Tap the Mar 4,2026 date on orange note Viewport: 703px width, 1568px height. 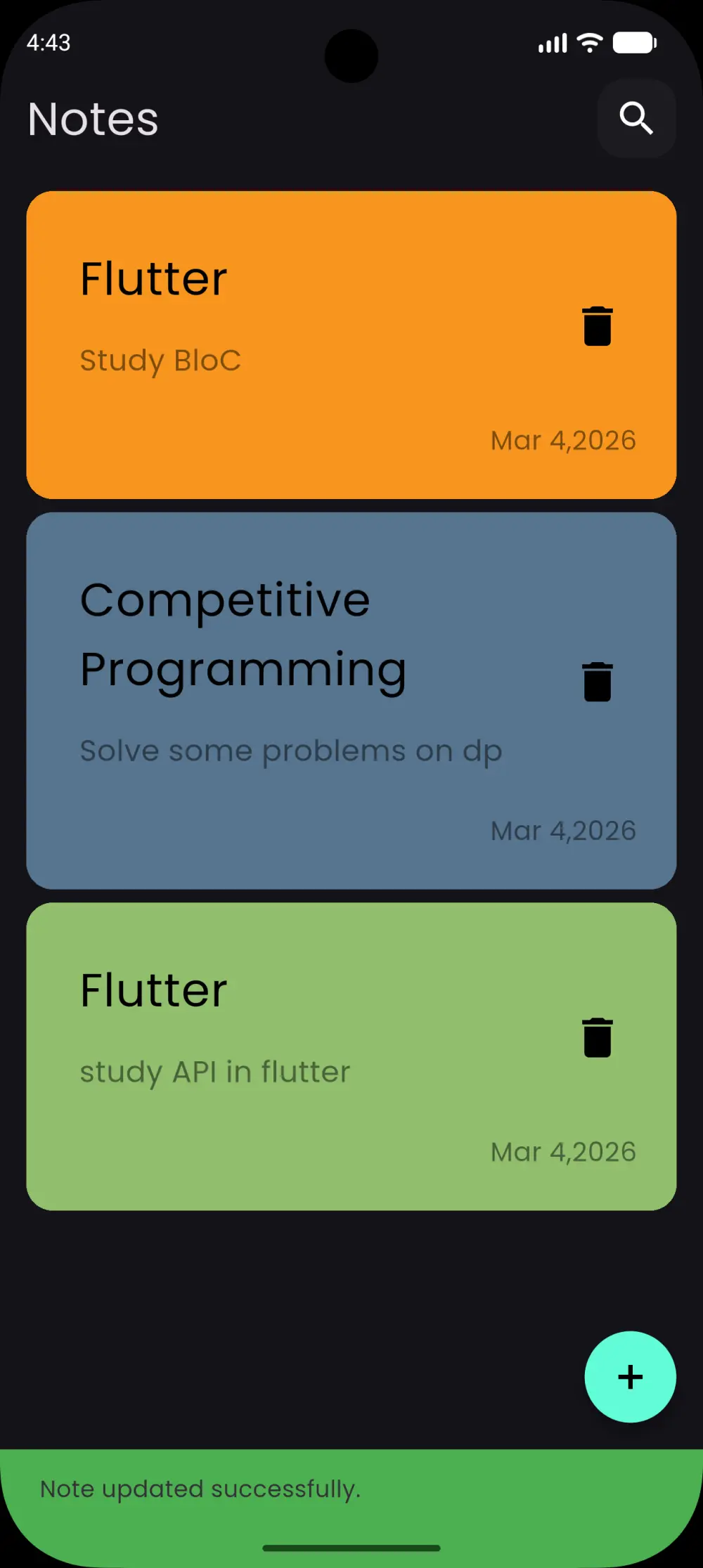pos(563,439)
